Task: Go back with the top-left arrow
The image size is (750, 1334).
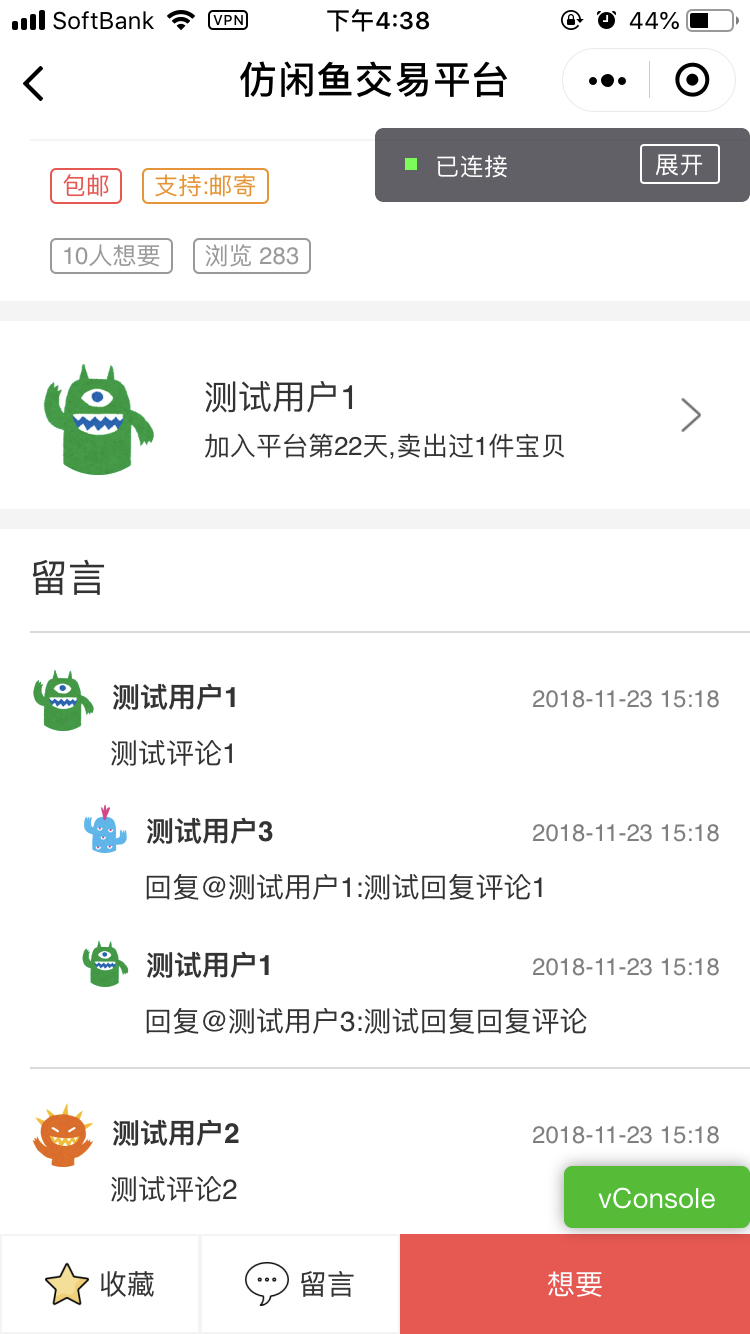Action: click(x=34, y=82)
